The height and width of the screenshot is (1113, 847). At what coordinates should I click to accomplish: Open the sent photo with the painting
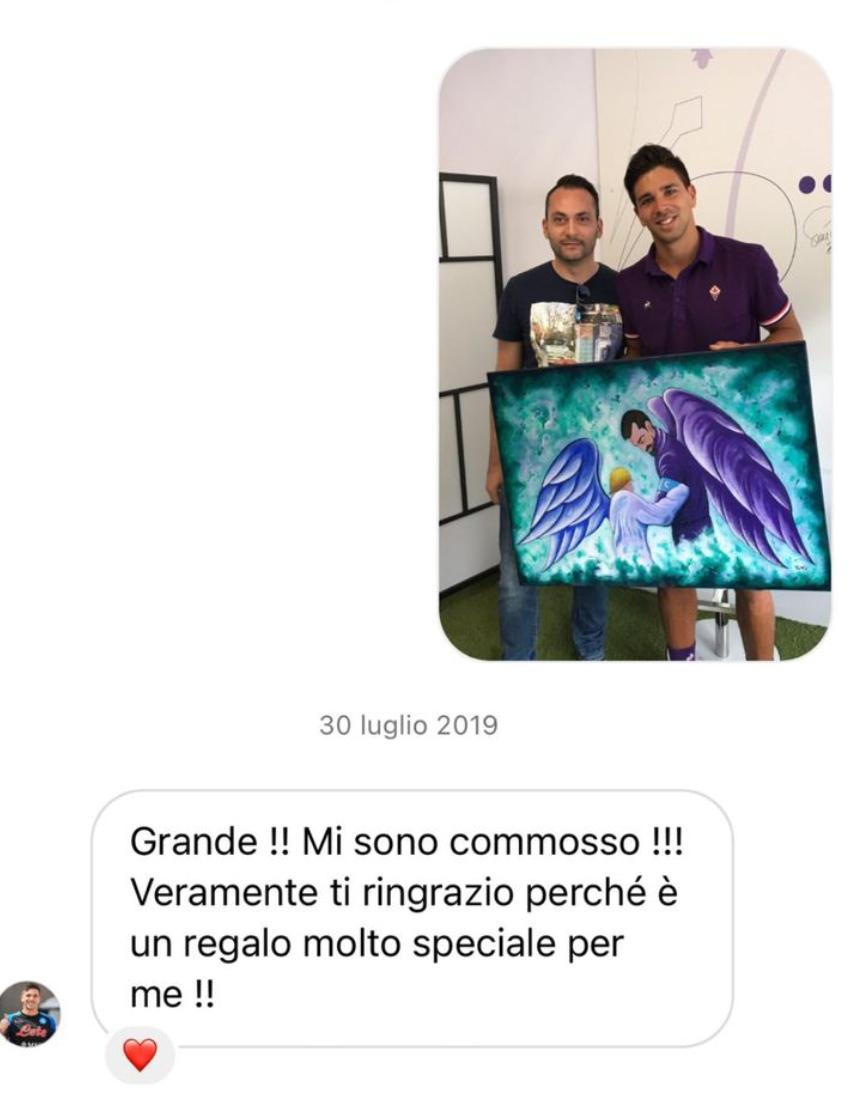[635, 355]
